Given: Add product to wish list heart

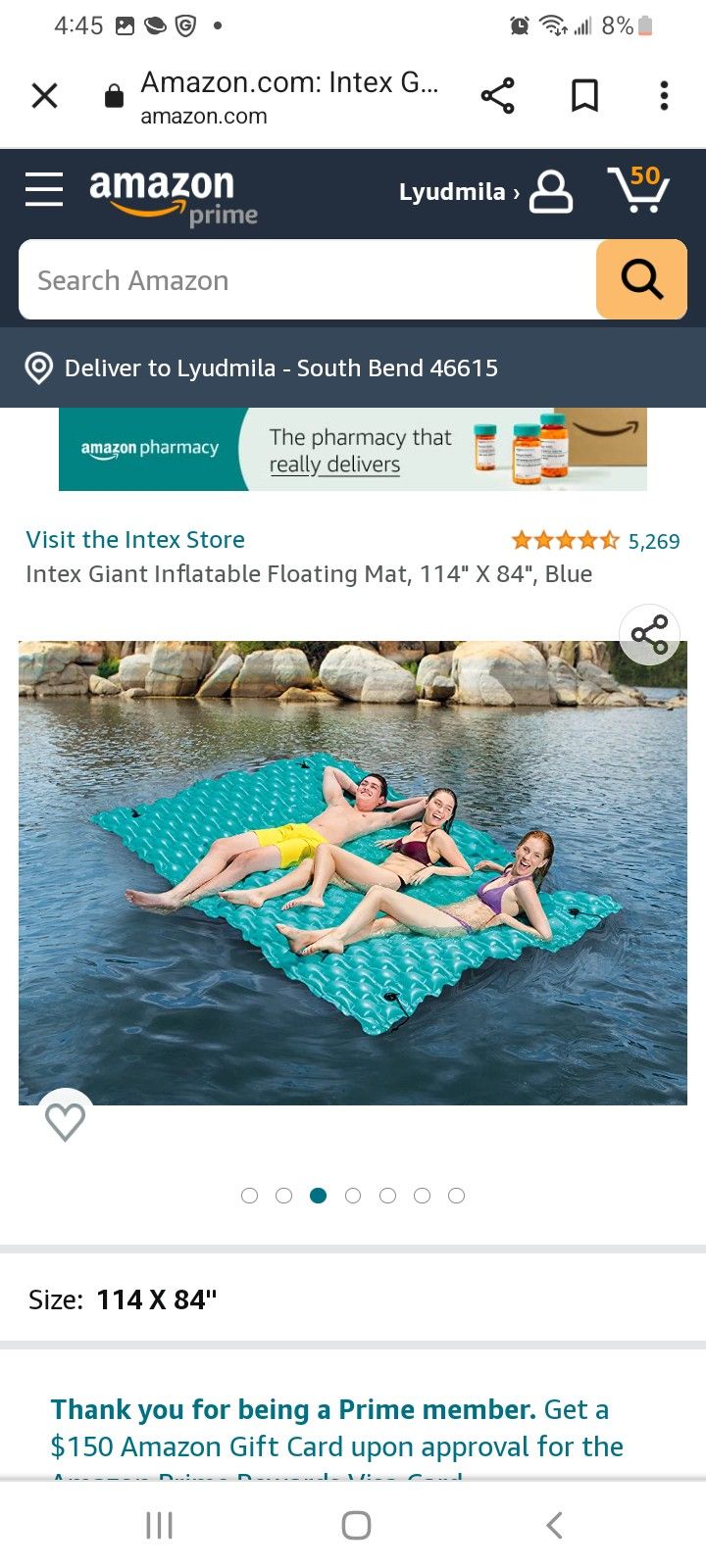Looking at the screenshot, I should pos(65,1122).
